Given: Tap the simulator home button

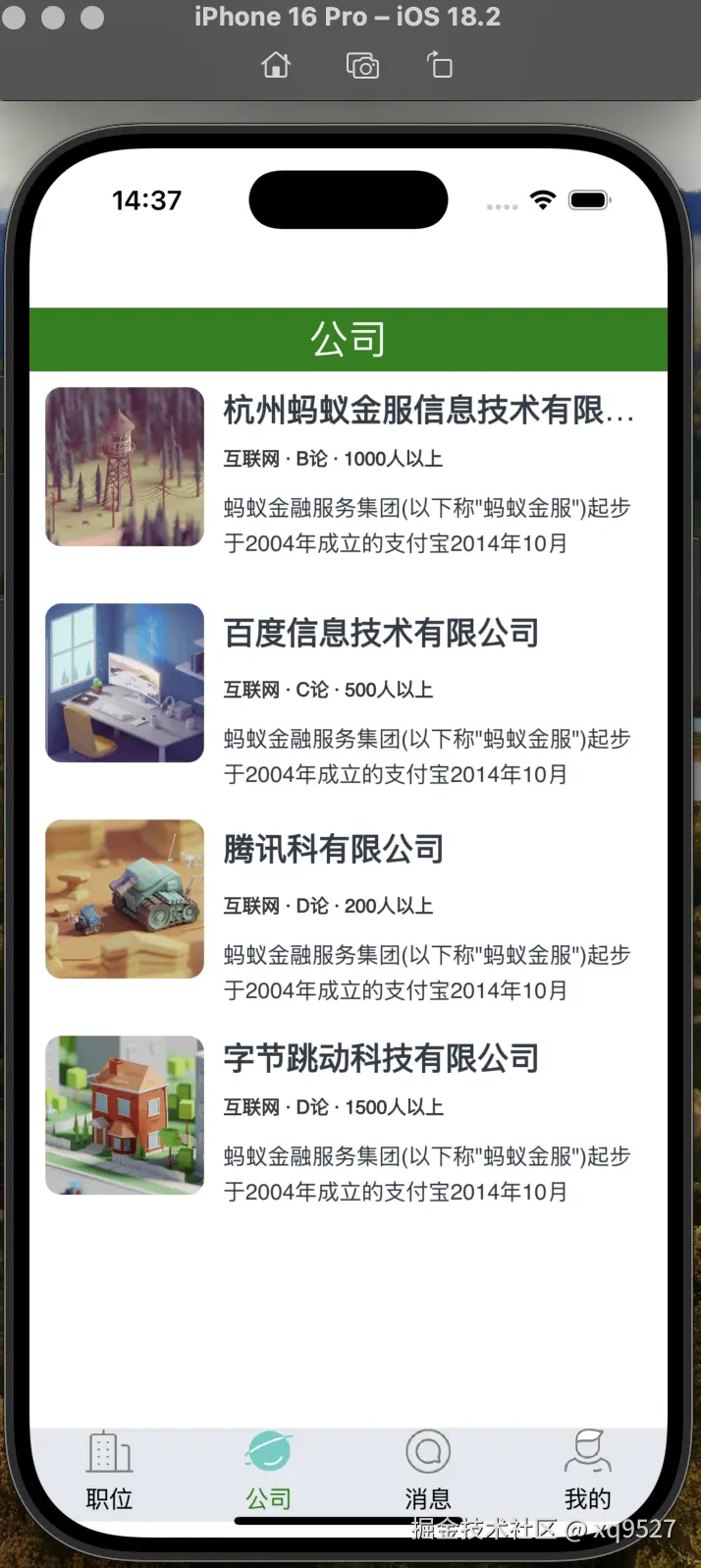Looking at the screenshot, I should (276, 66).
